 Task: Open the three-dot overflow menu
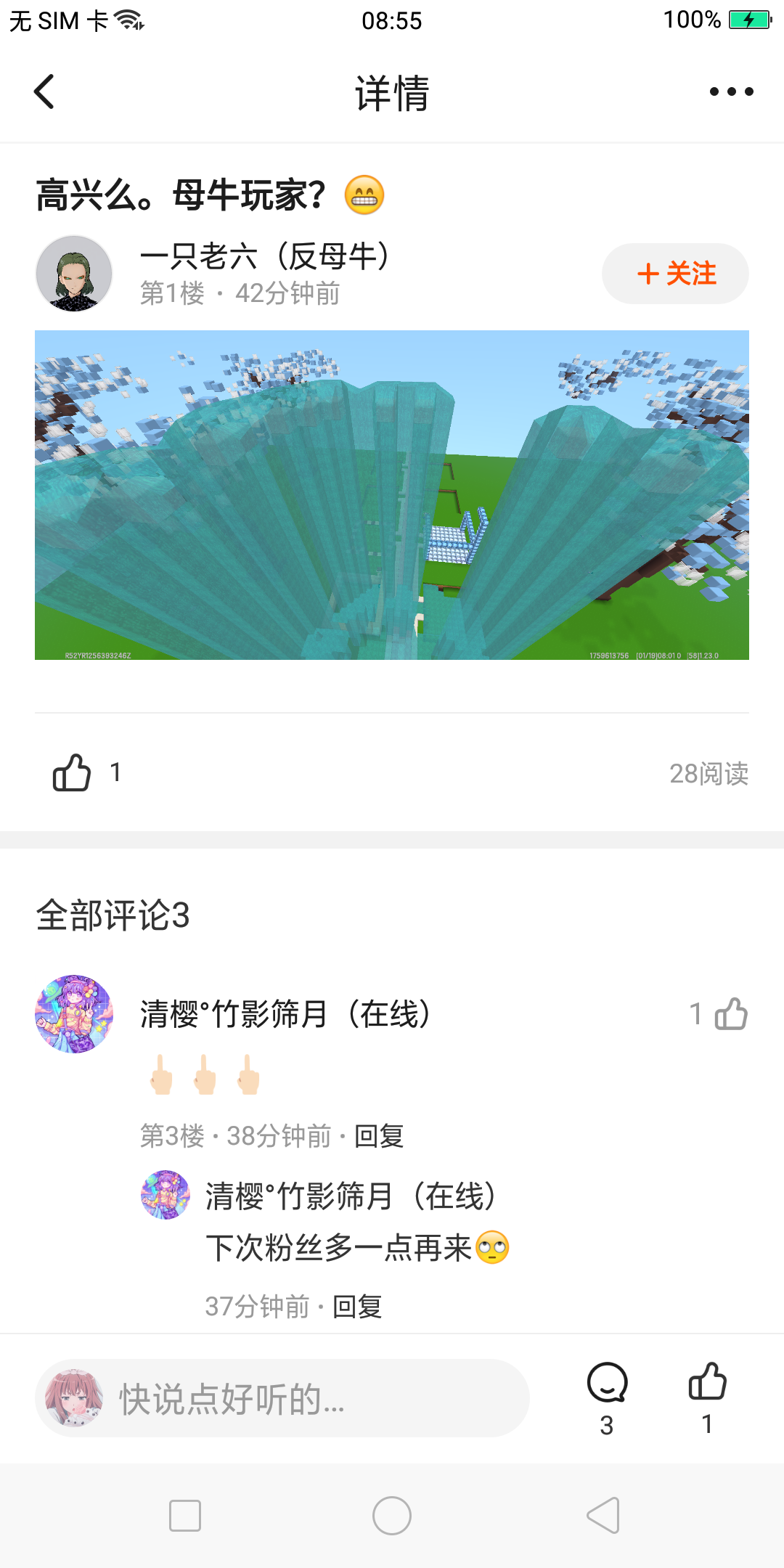click(731, 91)
